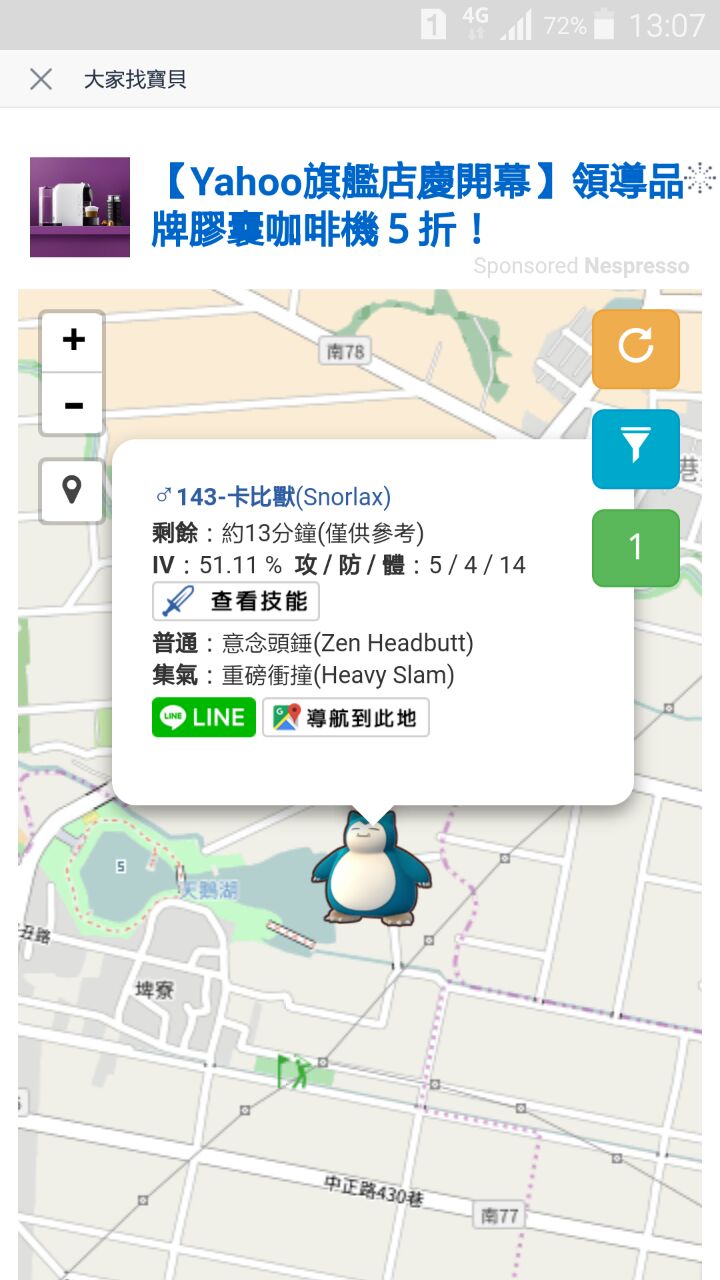Viewport: 720px width, 1280px height.
Task: Zoom out of the map
Action: coord(72,405)
